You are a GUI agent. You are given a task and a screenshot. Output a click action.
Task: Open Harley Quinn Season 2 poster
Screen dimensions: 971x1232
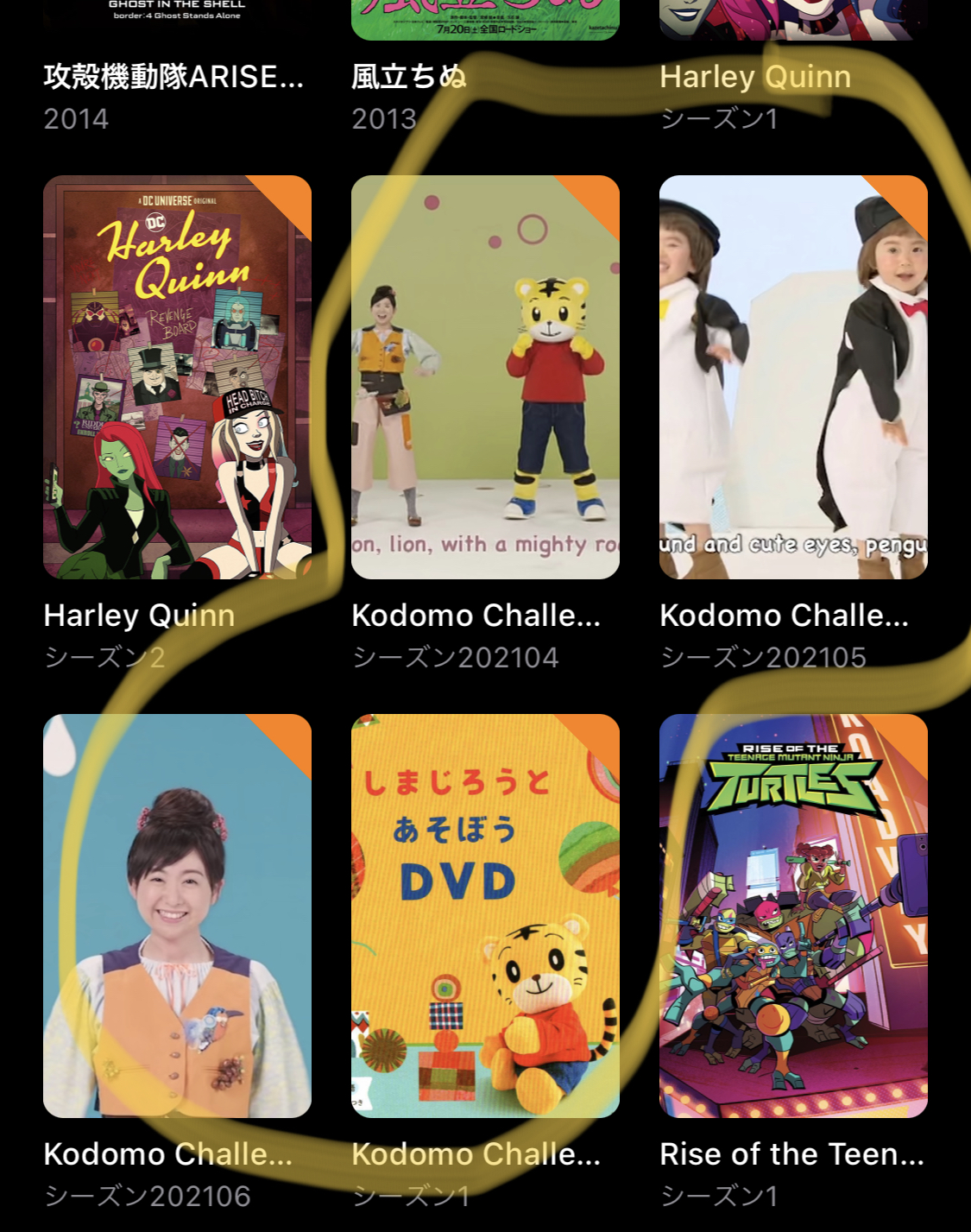pyautogui.click(x=177, y=377)
